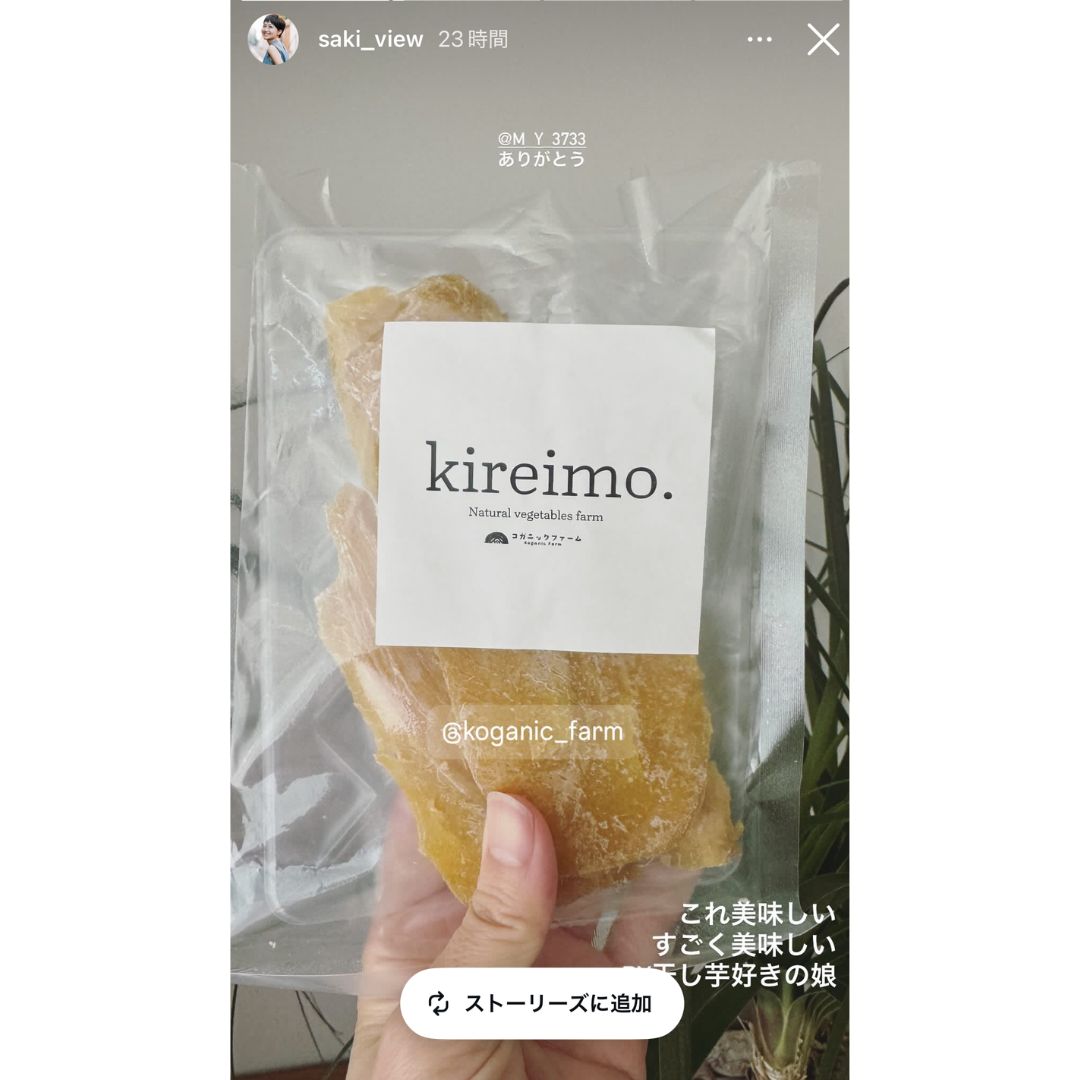Close the story viewer
The image size is (1080, 1080).
823,40
